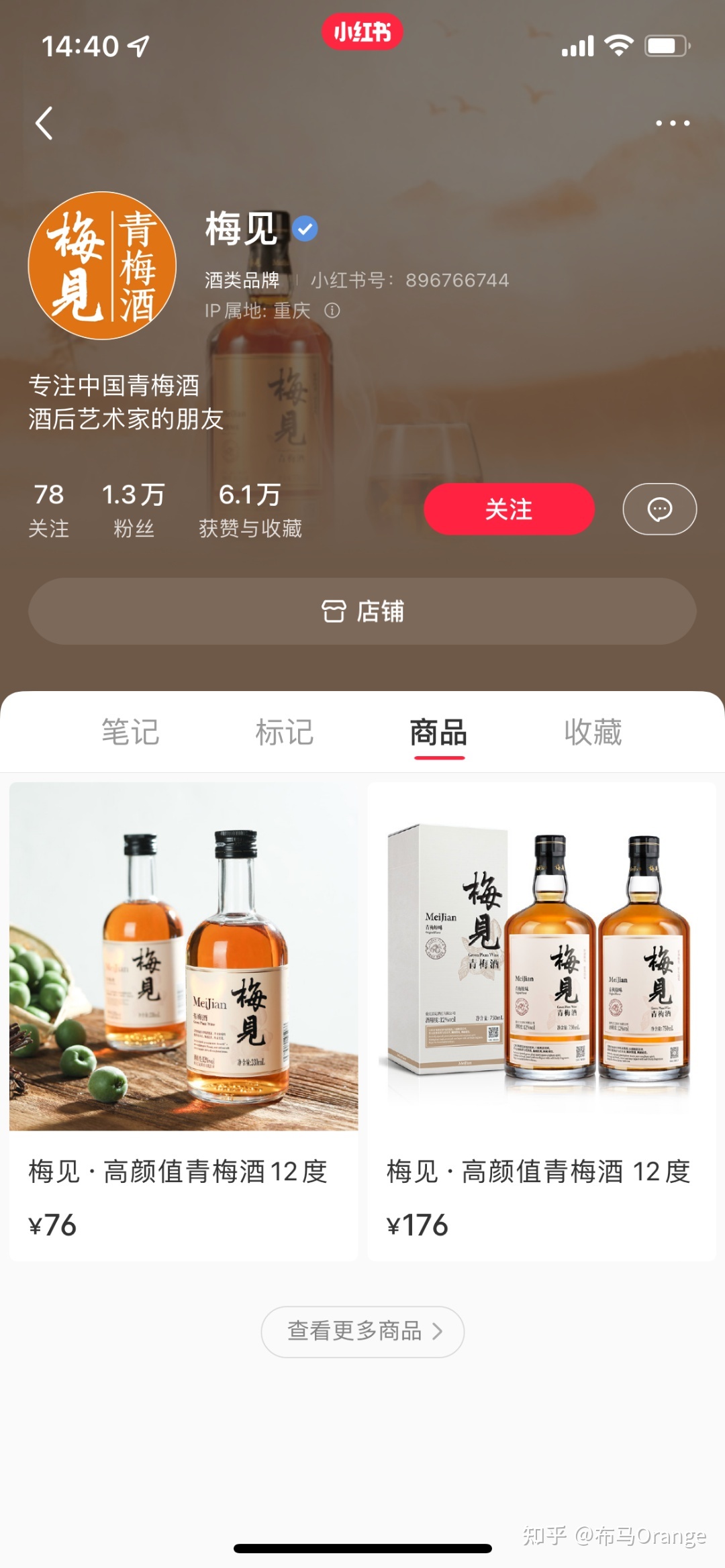Check the 6.1万 获赞与收藏 stat
725x1568 pixels.
pyautogui.click(x=249, y=510)
